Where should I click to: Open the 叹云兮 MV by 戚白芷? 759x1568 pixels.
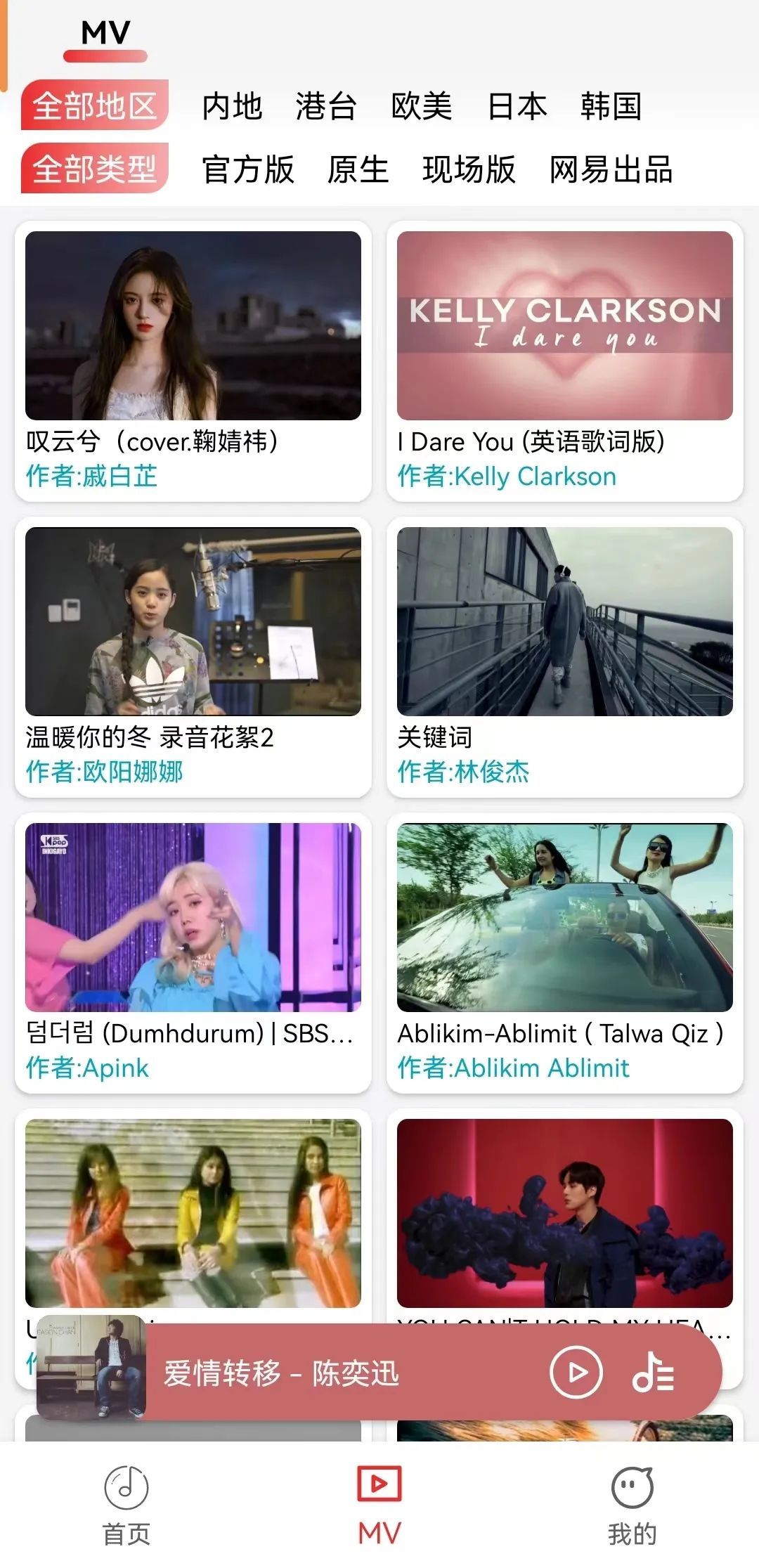tap(193, 327)
